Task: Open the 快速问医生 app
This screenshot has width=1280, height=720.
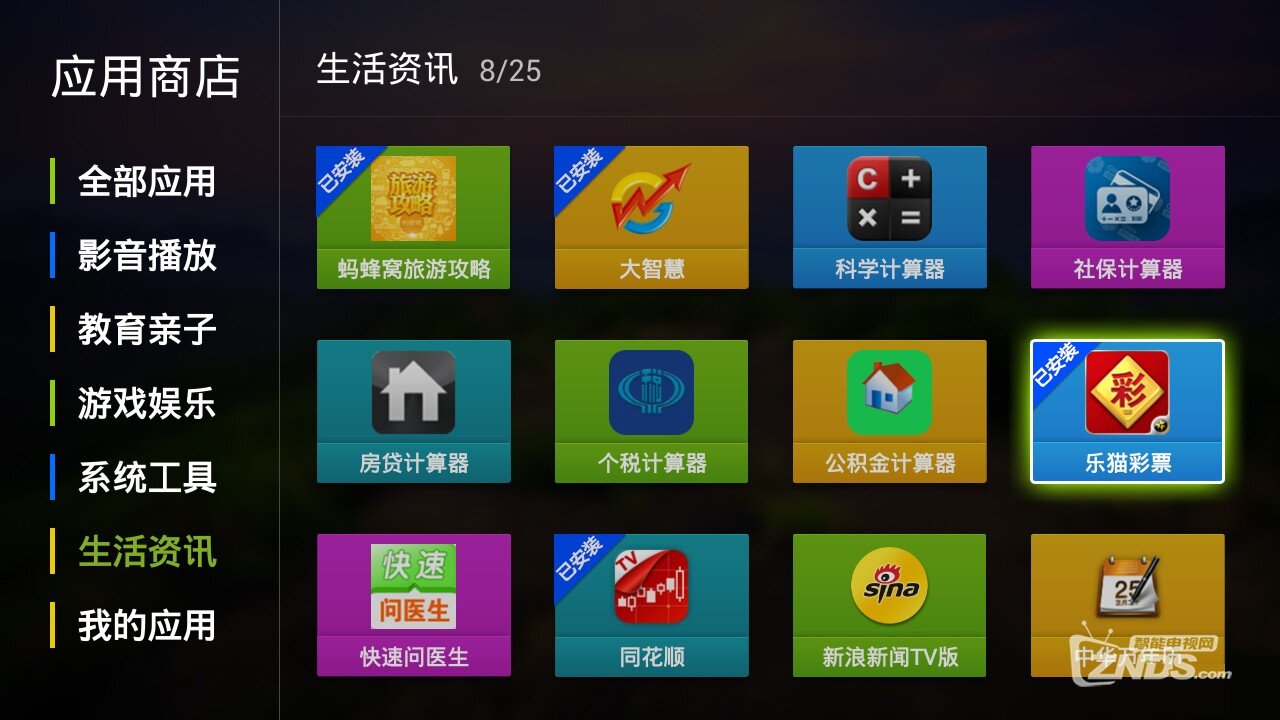Action: 413,605
